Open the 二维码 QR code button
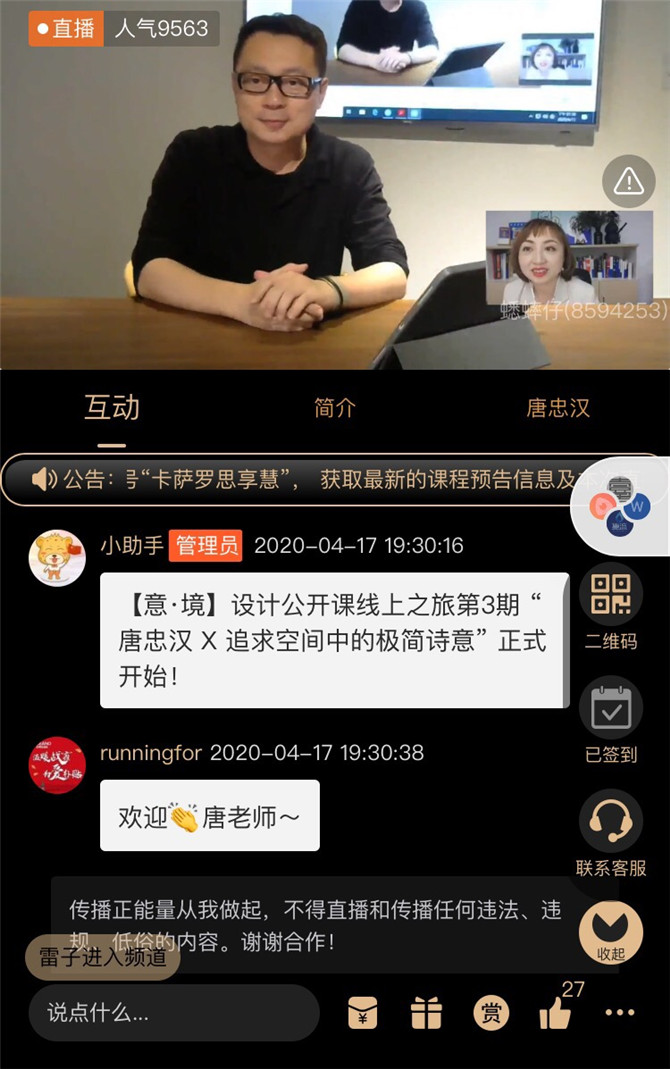 [x=610, y=595]
